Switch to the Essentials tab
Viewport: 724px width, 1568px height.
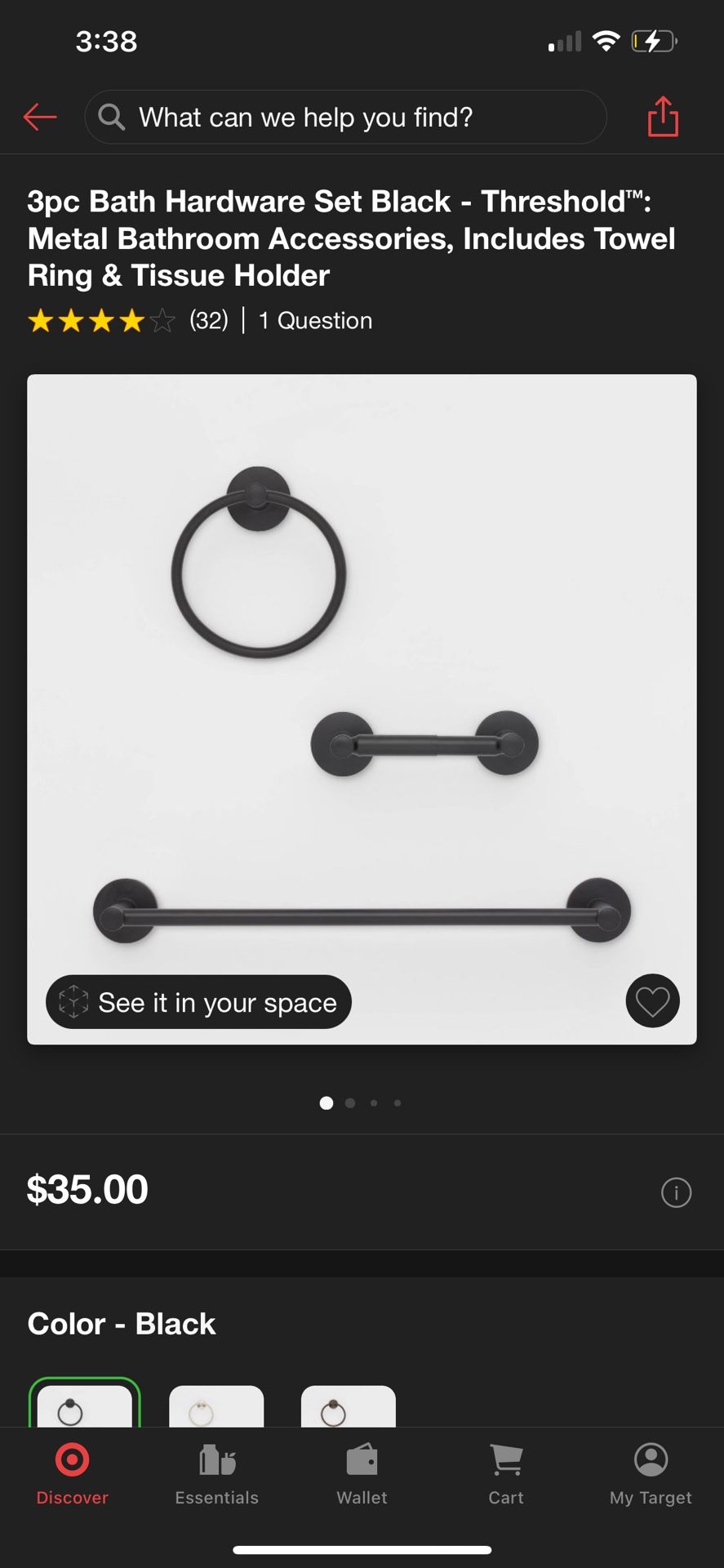coord(217,1474)
